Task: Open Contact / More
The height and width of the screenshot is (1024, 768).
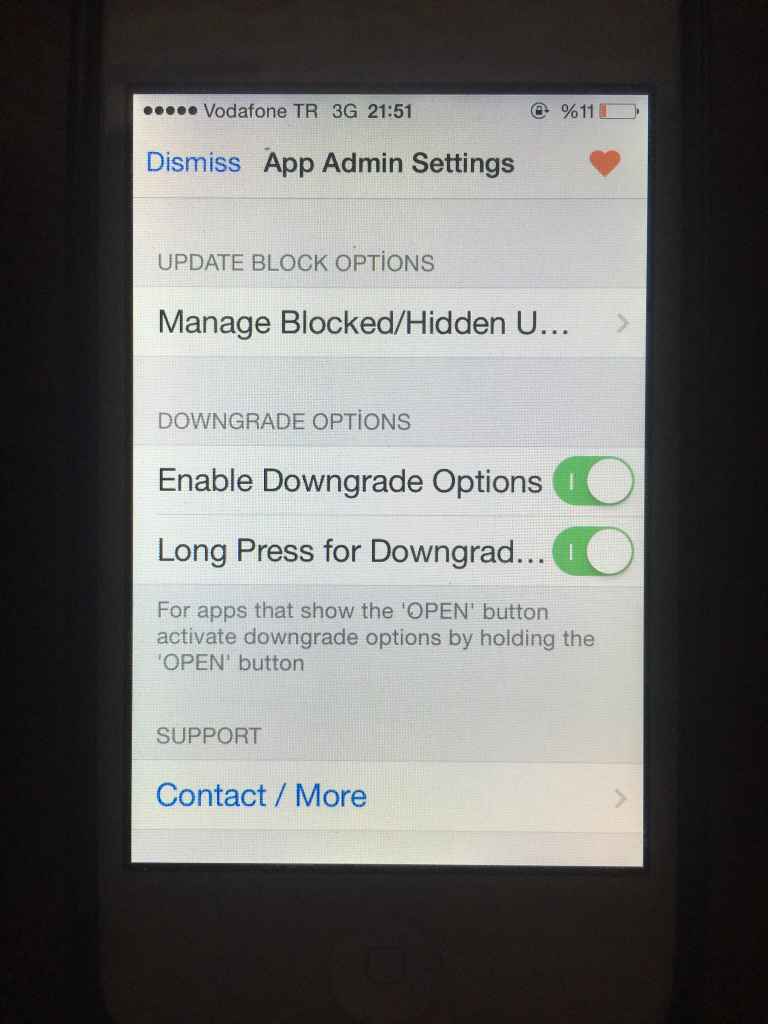Action: pos(390,796)
